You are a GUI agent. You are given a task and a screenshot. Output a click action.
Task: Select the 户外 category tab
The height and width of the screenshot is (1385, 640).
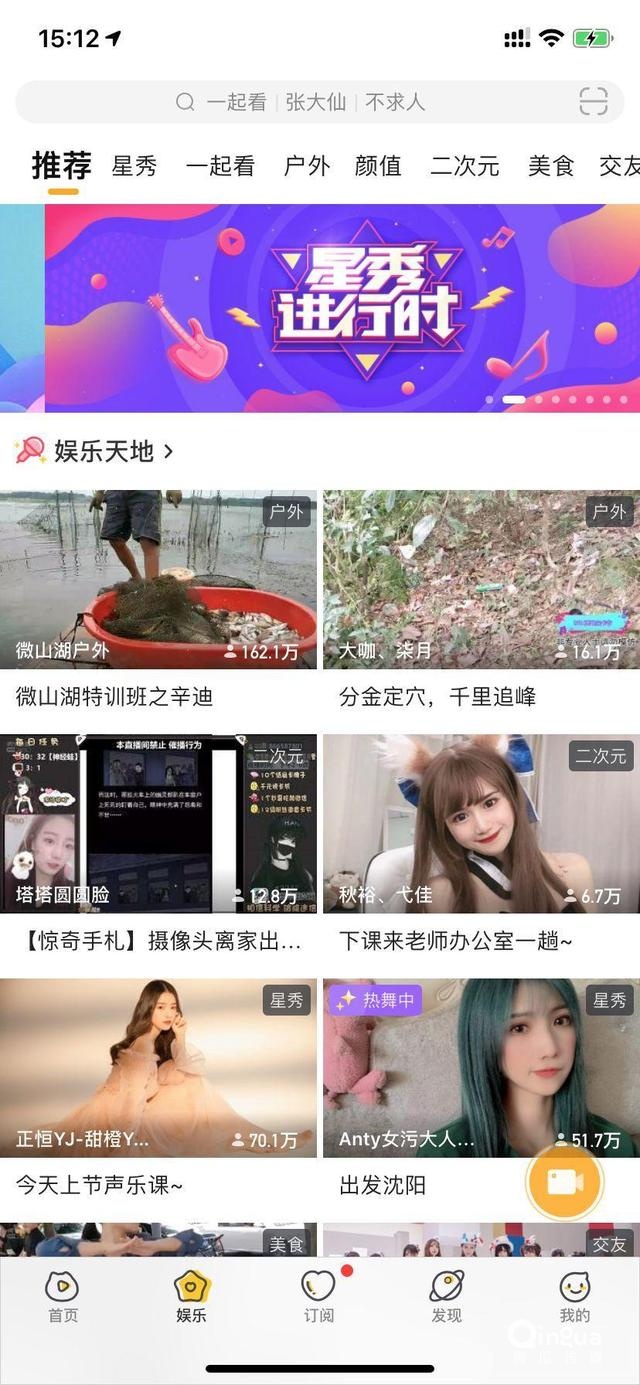point(306,166)
